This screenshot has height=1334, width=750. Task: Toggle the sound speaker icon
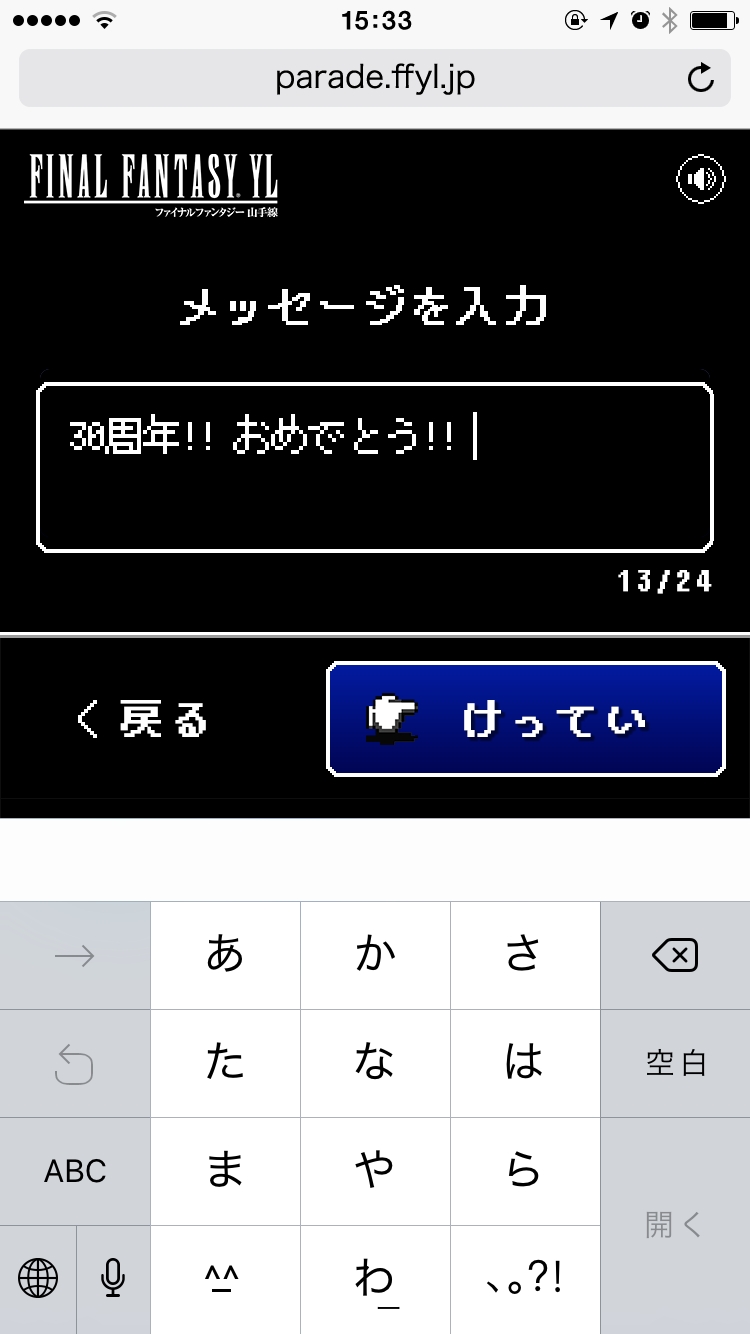(700, 180)
